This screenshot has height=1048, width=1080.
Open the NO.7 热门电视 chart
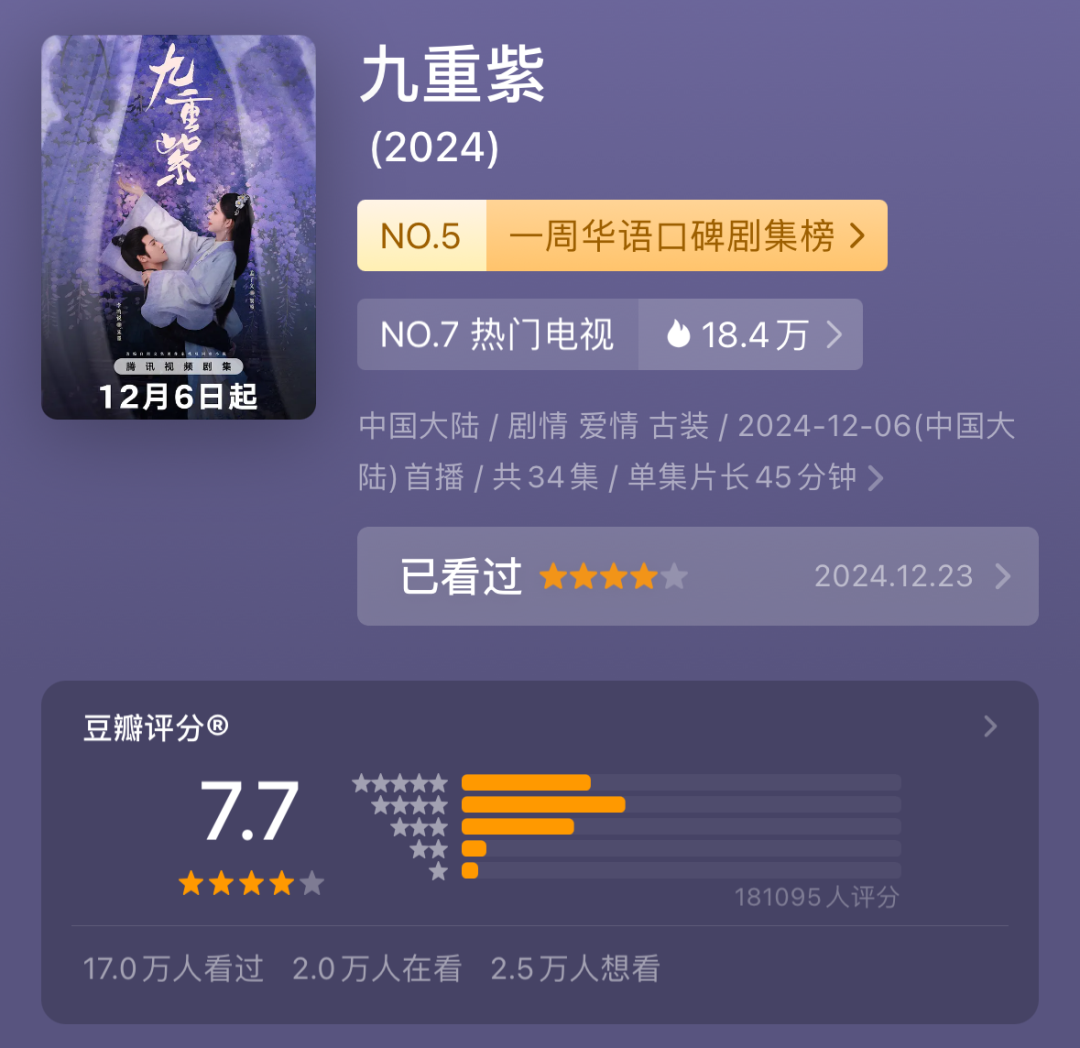tap(497, 335)
